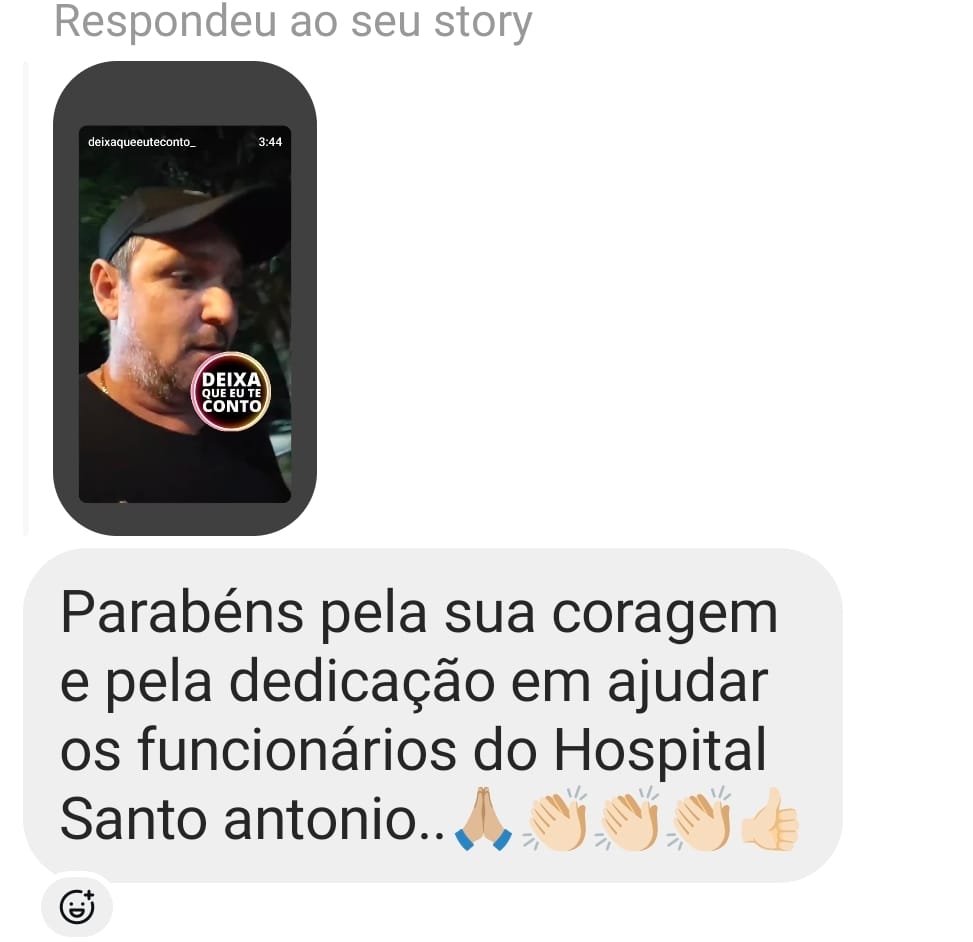Add an emoji reaction to the Parabéns message
Screen dimensions: 973x942
(x=77, y=908)
